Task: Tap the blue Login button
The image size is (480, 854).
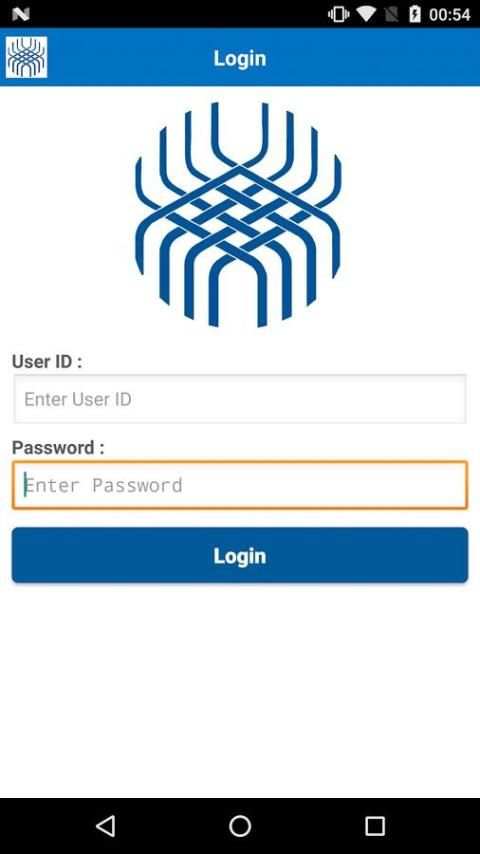Action: [240, 555]
